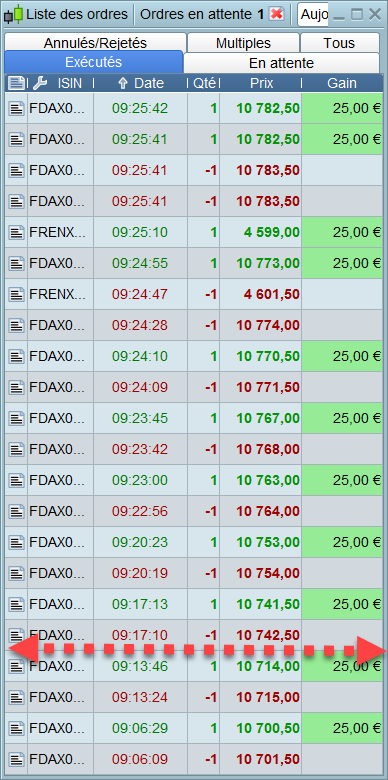Open the FDAX order executed at 09:06:09
The height and width of the screenshot is (780, 388).
194,760
